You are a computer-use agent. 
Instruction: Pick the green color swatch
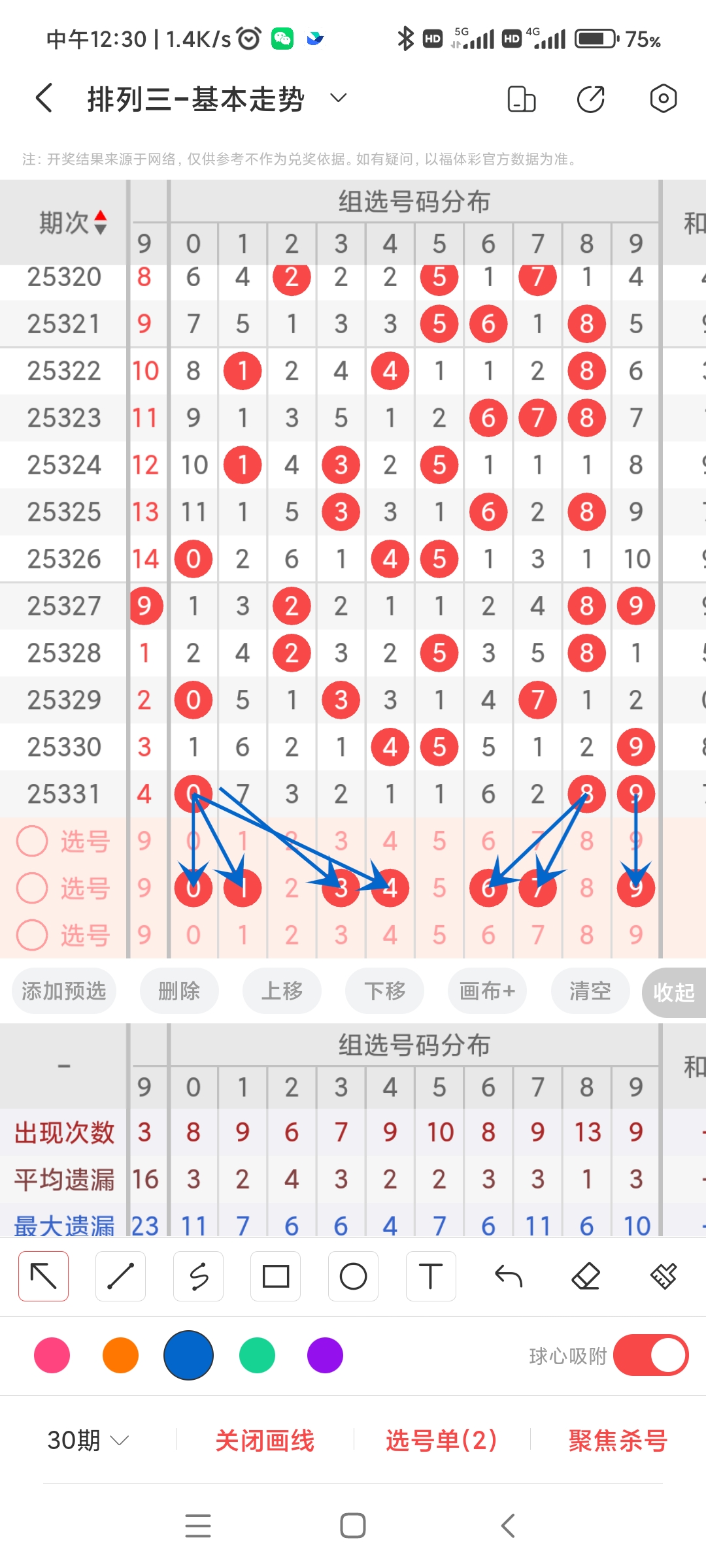[257, 1356]
